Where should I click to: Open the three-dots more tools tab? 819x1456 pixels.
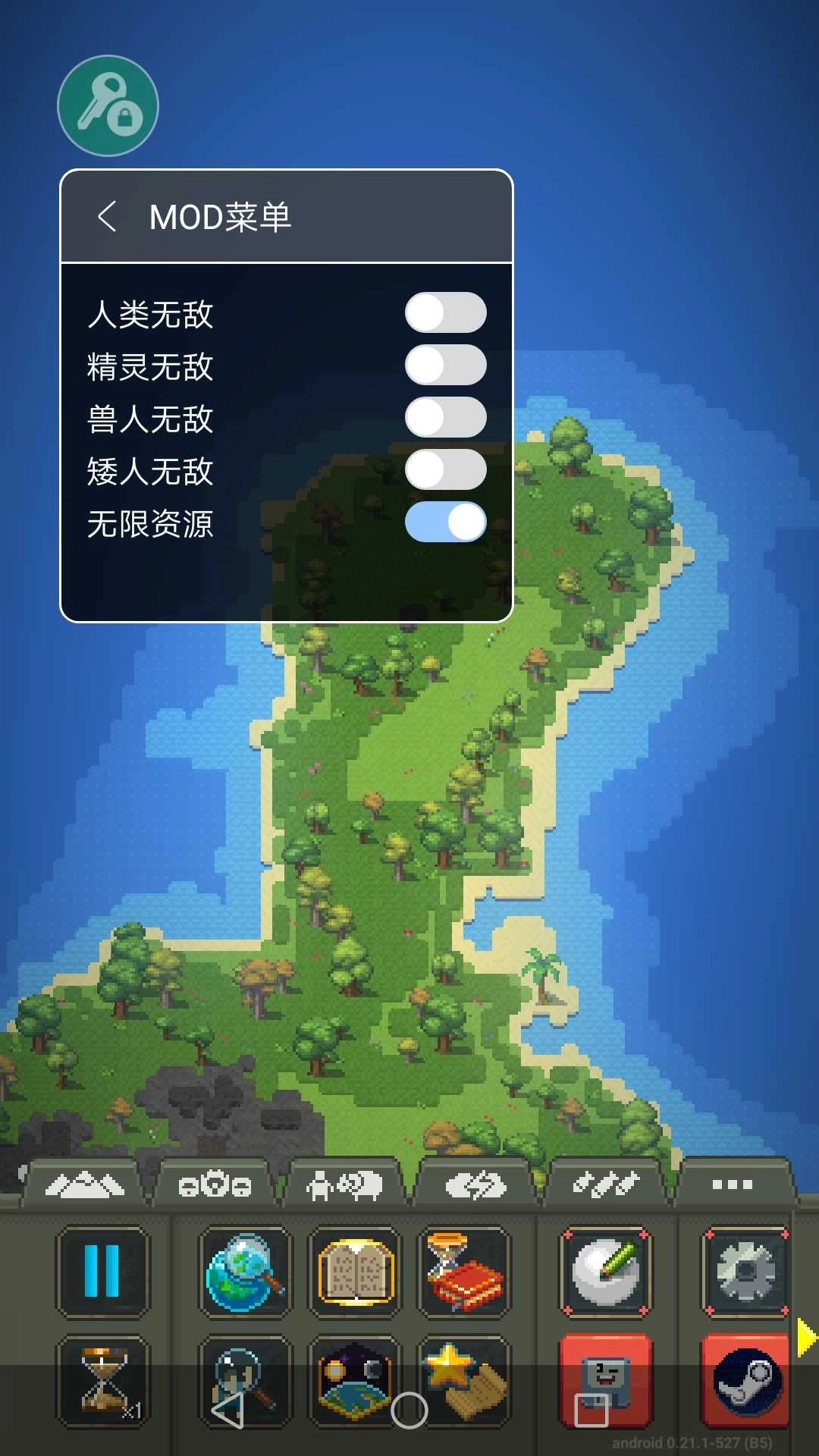click(732, 1183)
